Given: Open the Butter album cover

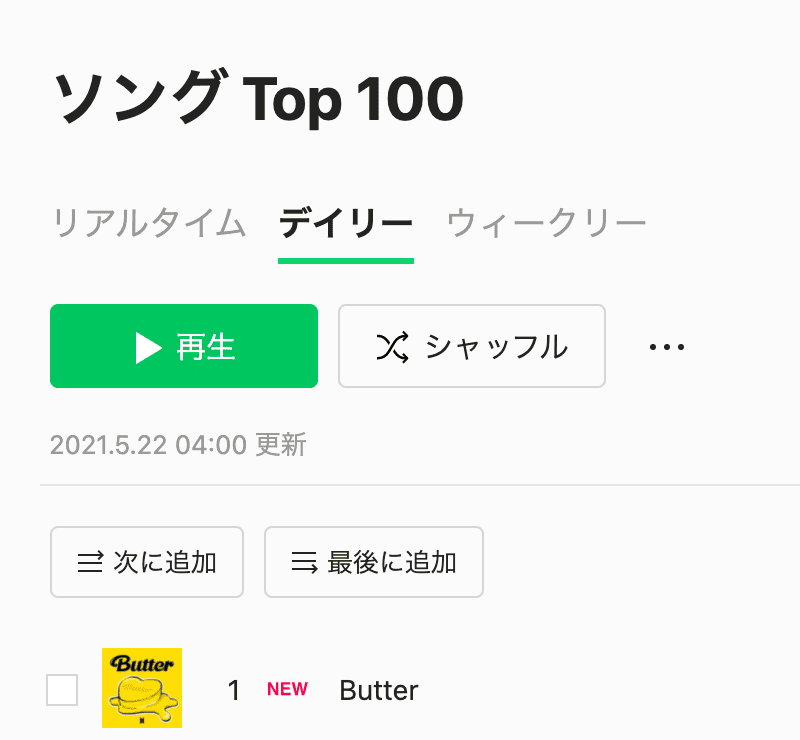Looking at the screenshot, I should tap(142, 688).
